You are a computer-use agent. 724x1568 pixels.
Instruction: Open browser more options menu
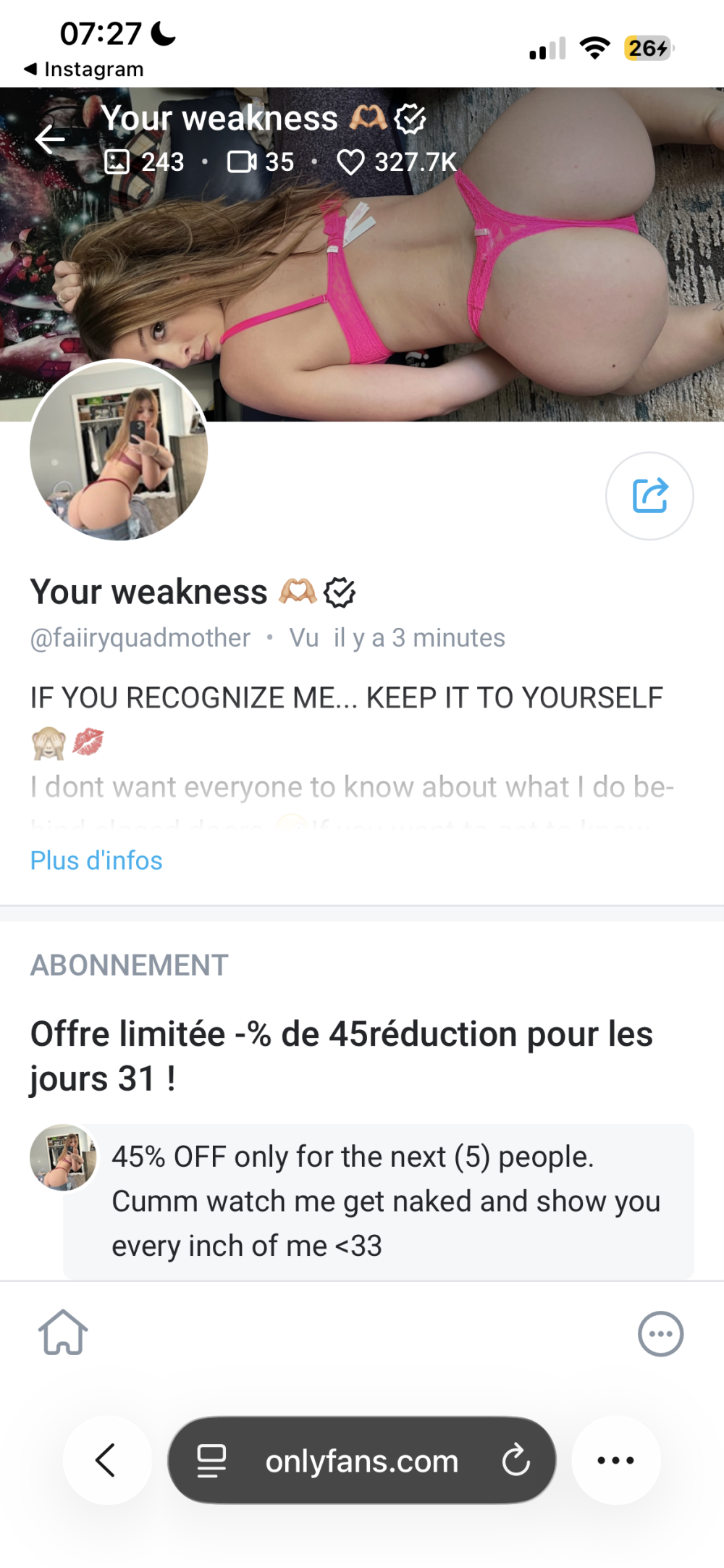pyautogui.click(x=615, y=1460)
